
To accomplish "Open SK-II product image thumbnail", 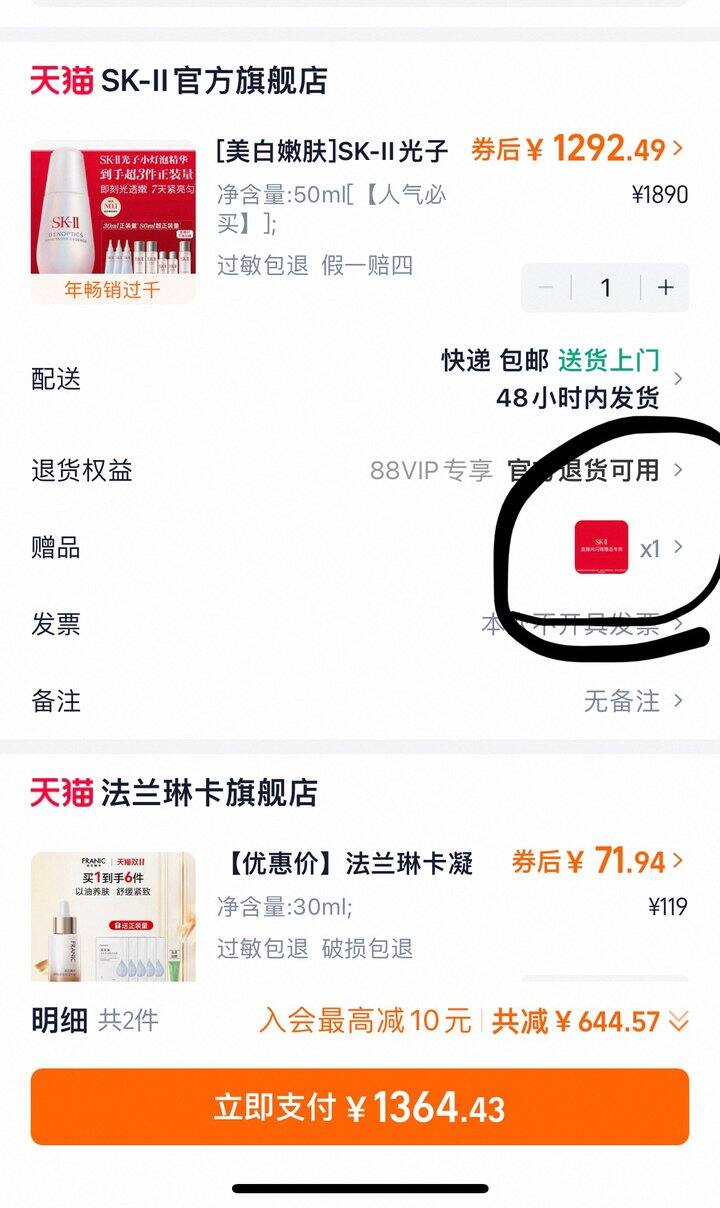I will pyautogui.click(x=112, y=222).
